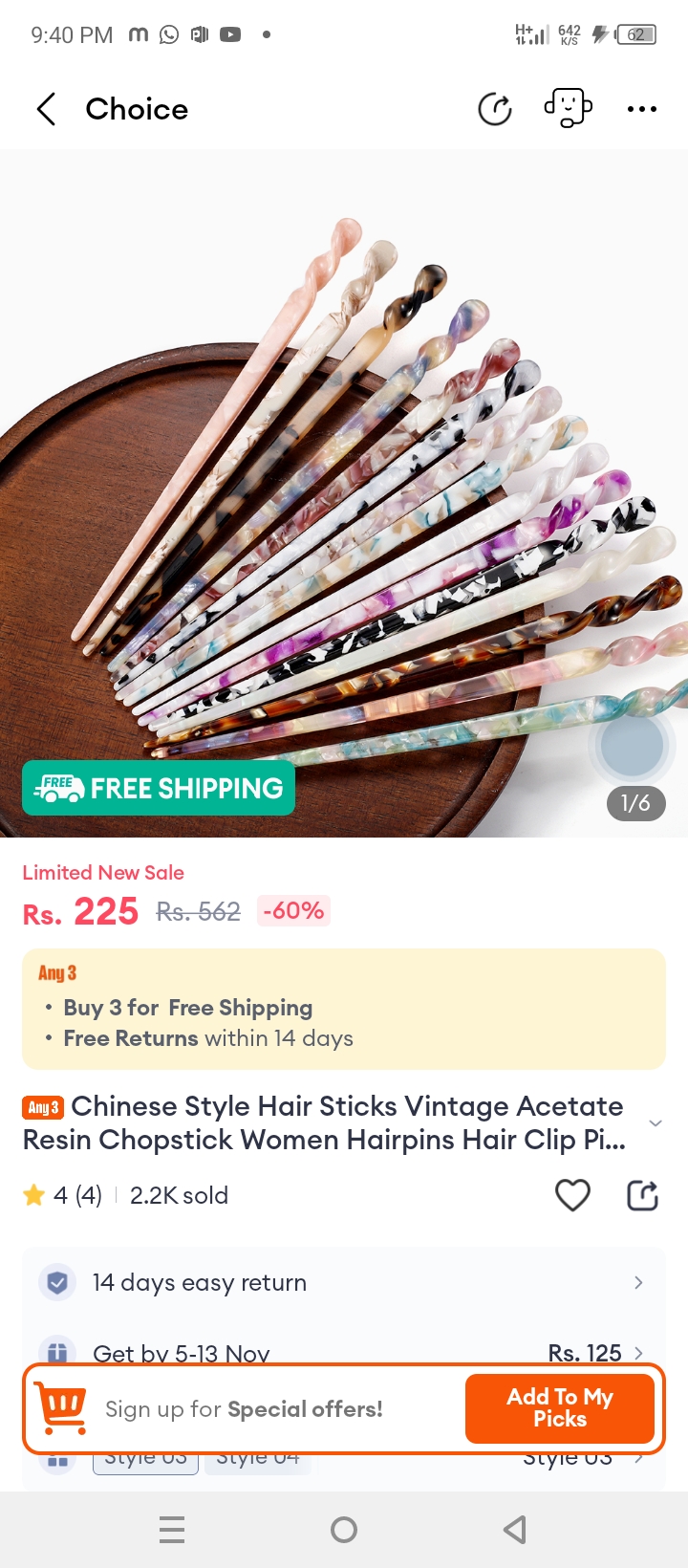Open the customer support chat icon
This screenshot has width=688, height=1568.
(x=568, y=108)
